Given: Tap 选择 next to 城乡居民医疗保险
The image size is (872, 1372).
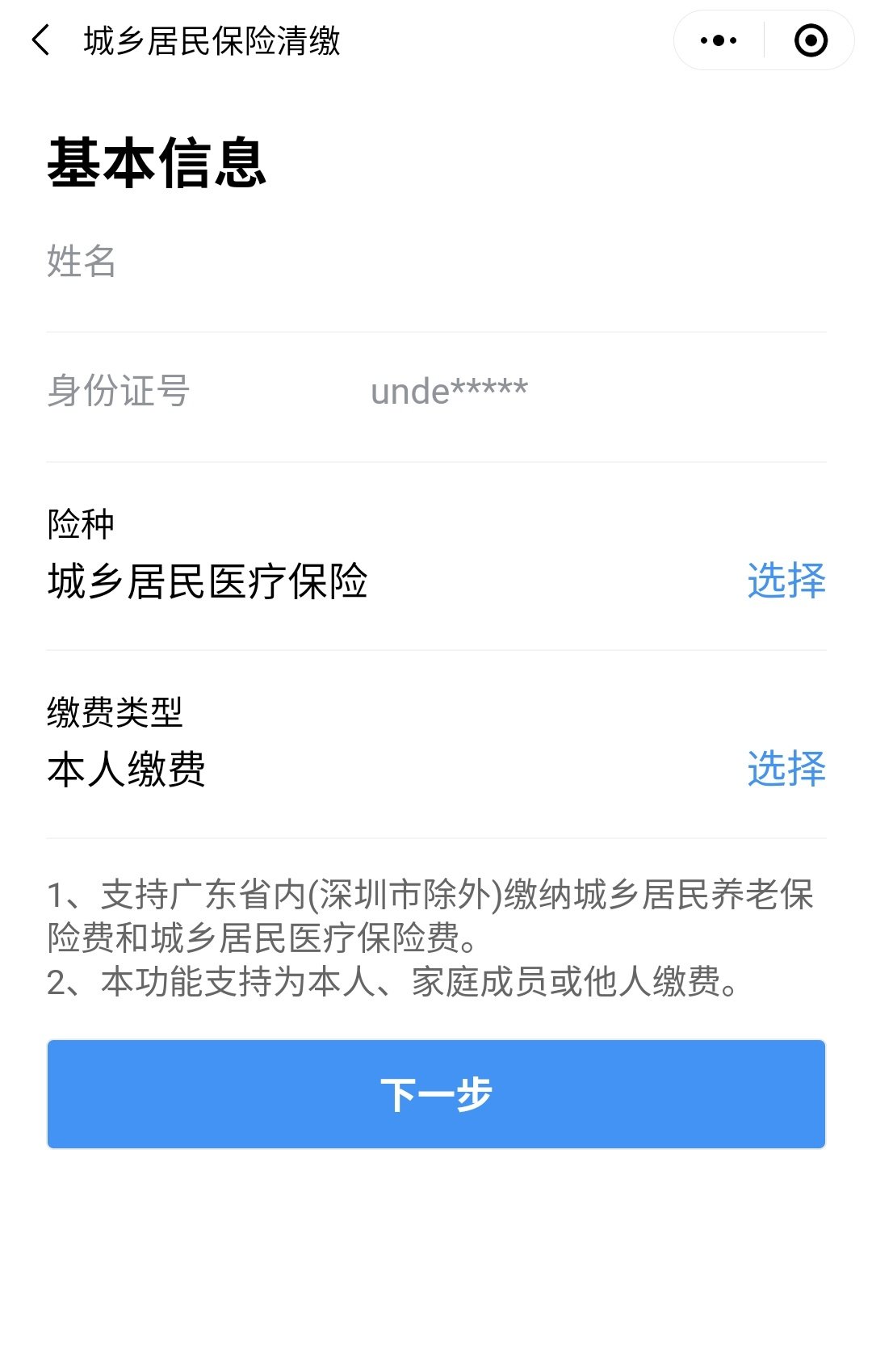Looking at the screenshot, I should click(786, 581).
